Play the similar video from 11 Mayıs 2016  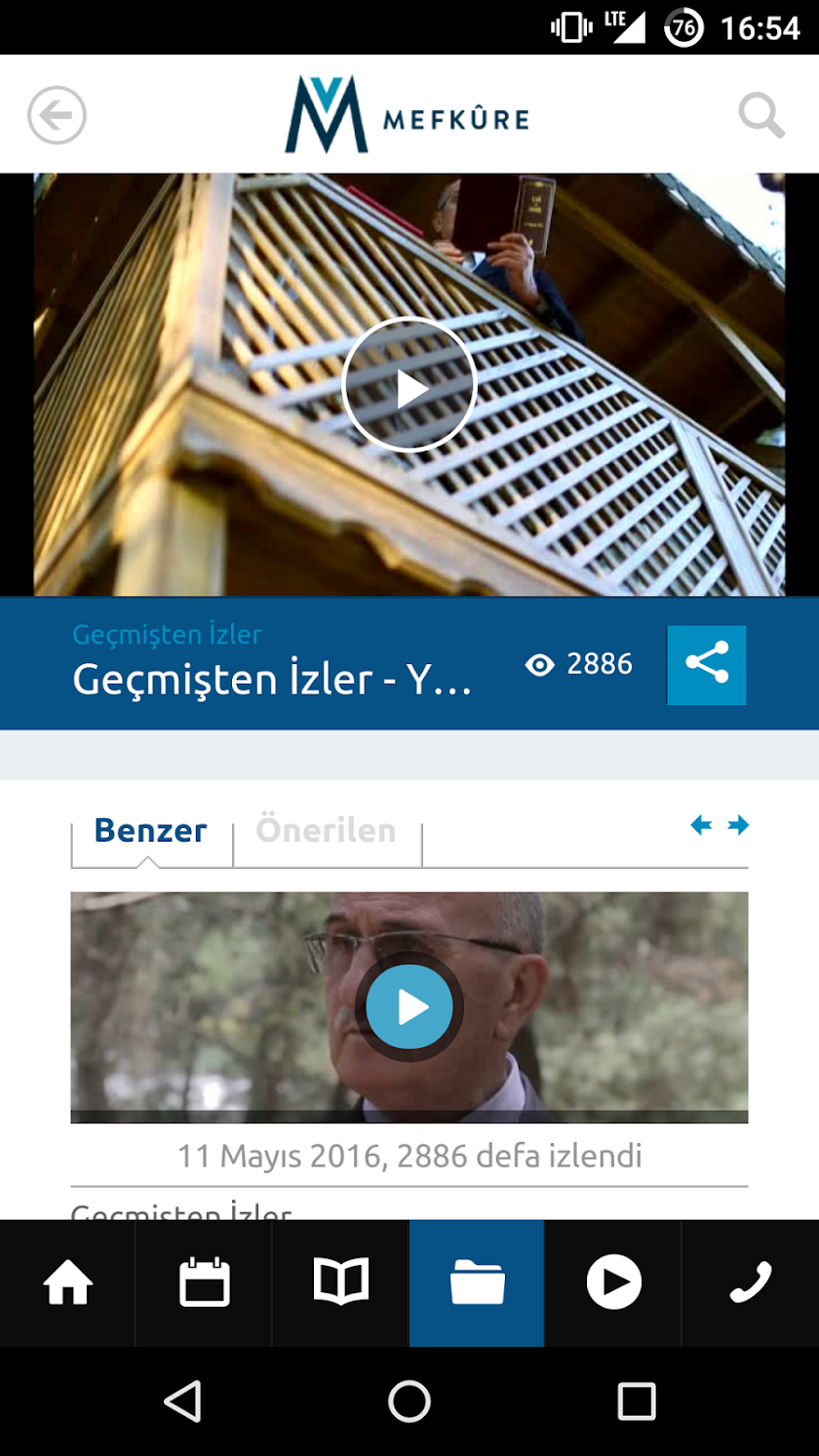[x=409, y=1006]
